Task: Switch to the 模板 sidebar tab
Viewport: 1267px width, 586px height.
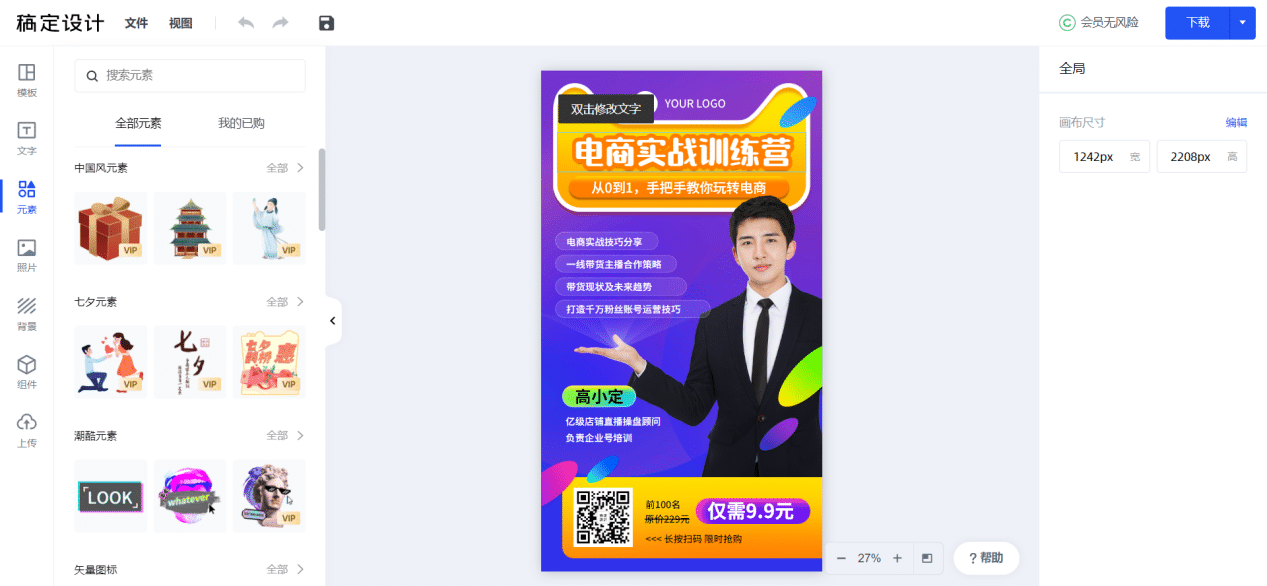Action: pyautogui.click(x=27, y=80)
